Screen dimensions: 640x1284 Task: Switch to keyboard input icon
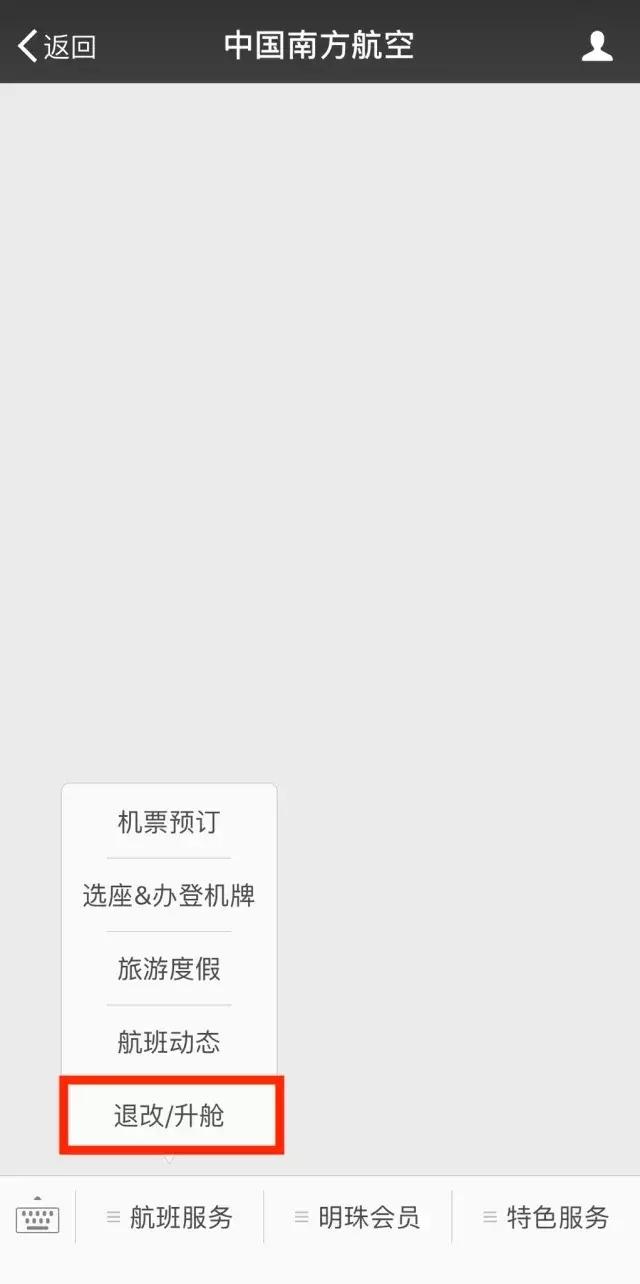[x=38, y=1217]
